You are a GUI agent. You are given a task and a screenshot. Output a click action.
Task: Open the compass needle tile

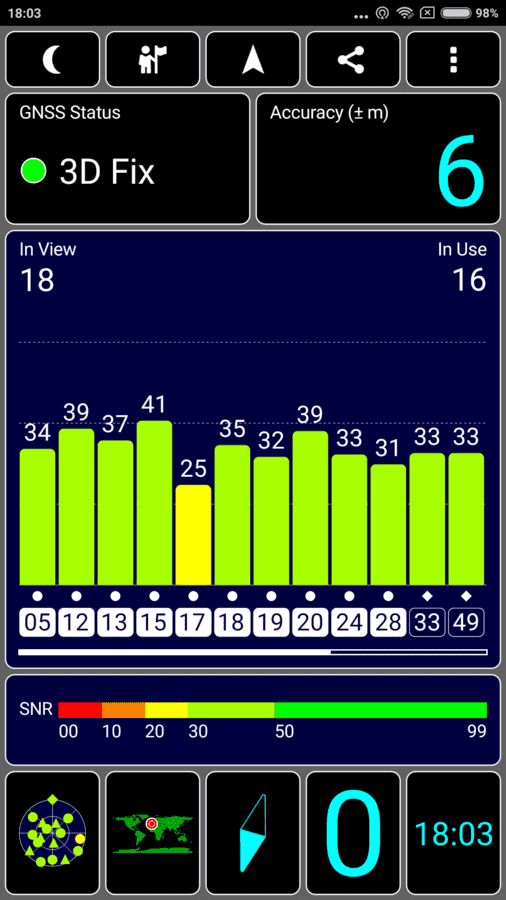tap(253, 833)
